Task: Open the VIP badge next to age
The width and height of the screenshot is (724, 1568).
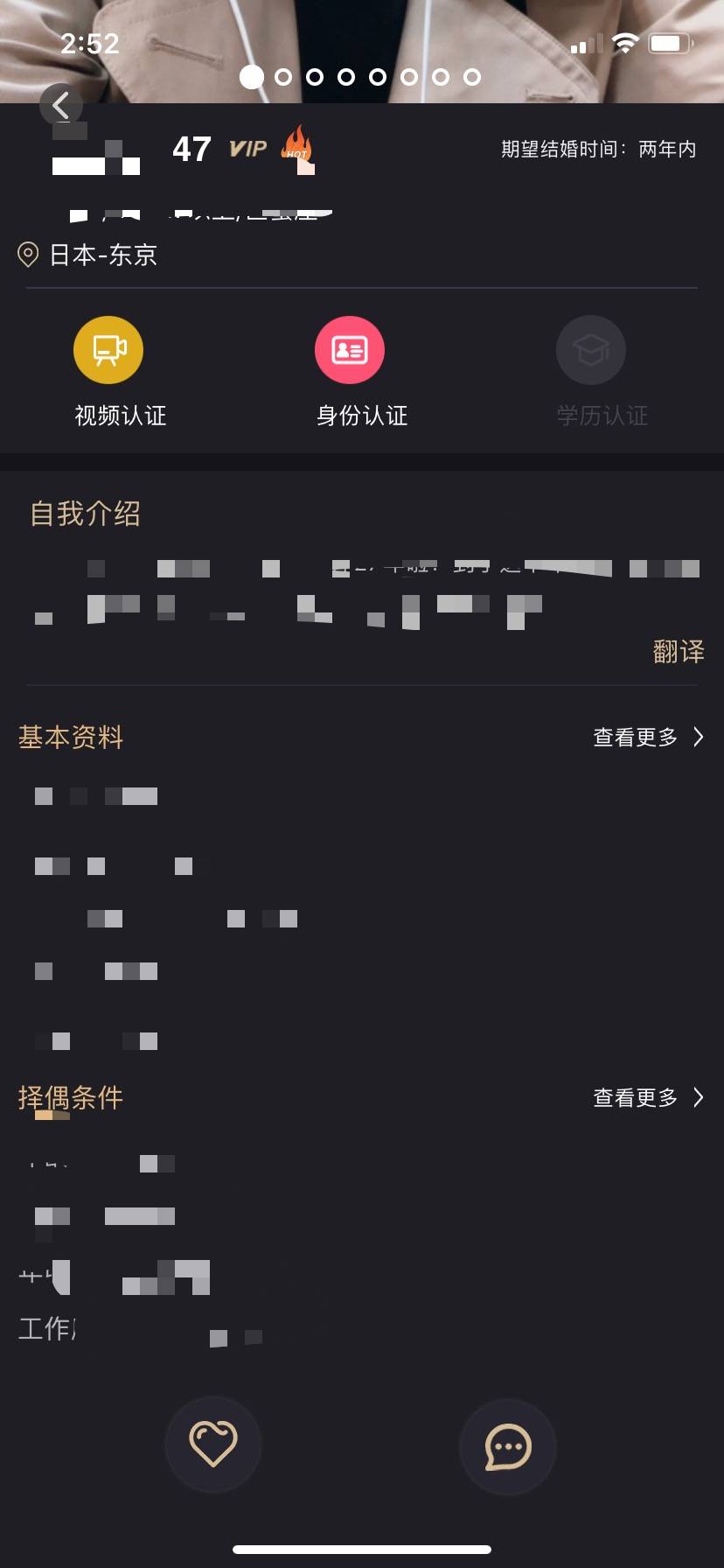Action: [247, 150]
